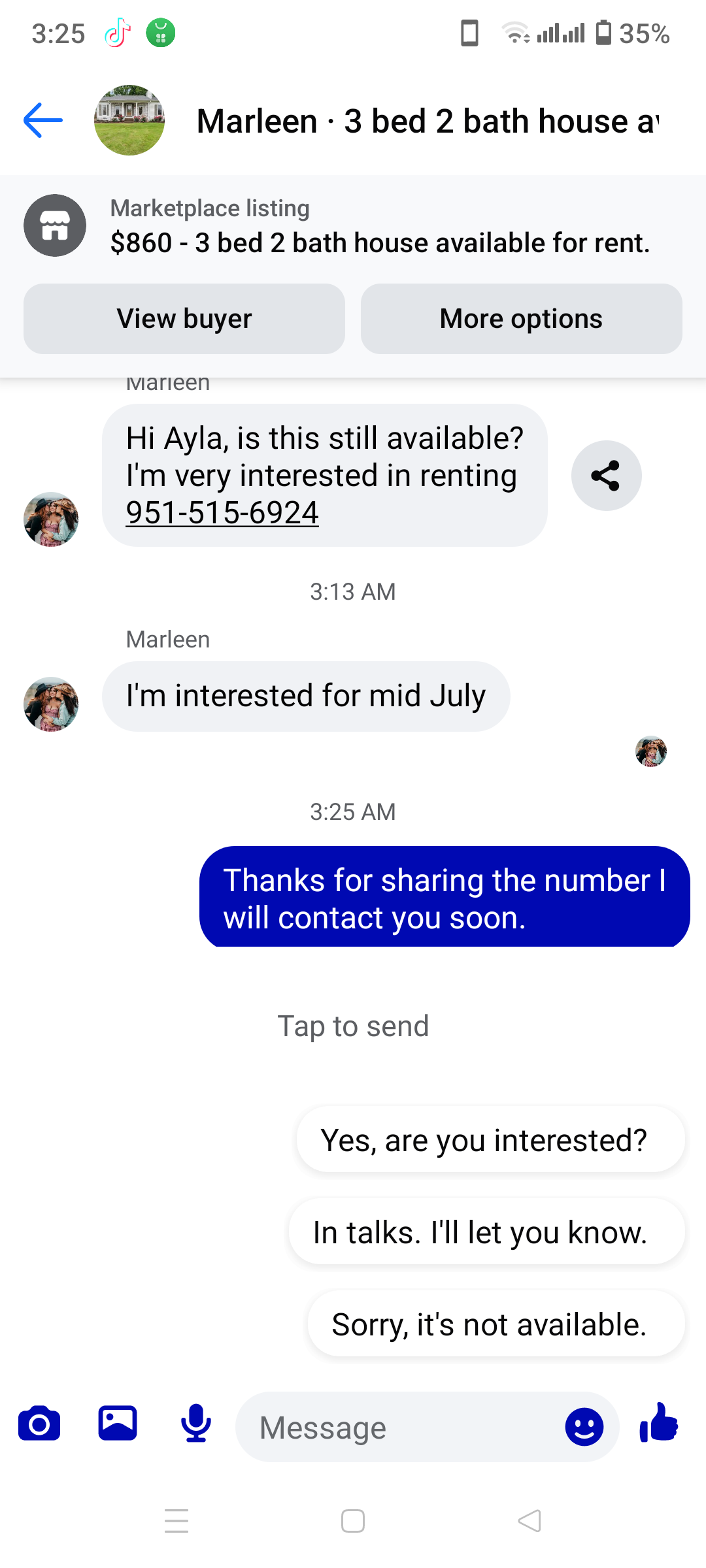Open recent apps from navigation bar
Viewport: 706px width, 1568px height.
(176, 1521)
